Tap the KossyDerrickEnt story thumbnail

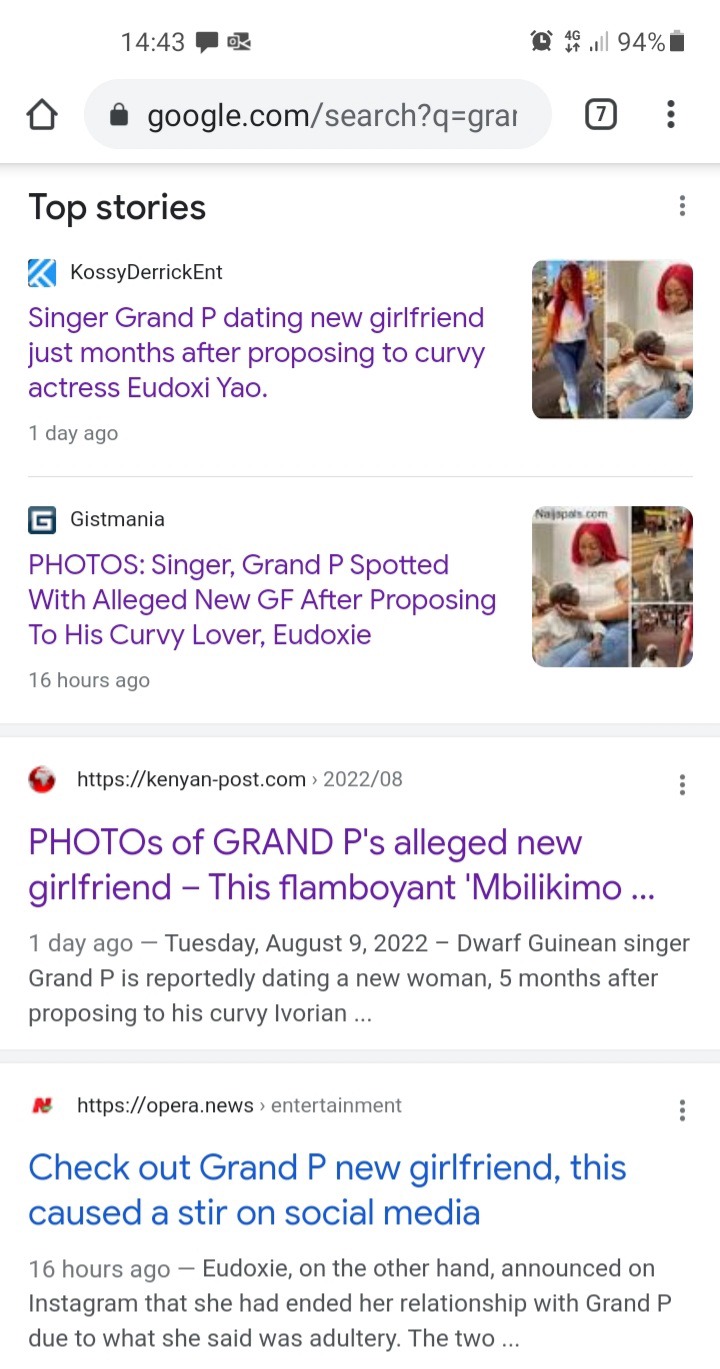point(612,339)
